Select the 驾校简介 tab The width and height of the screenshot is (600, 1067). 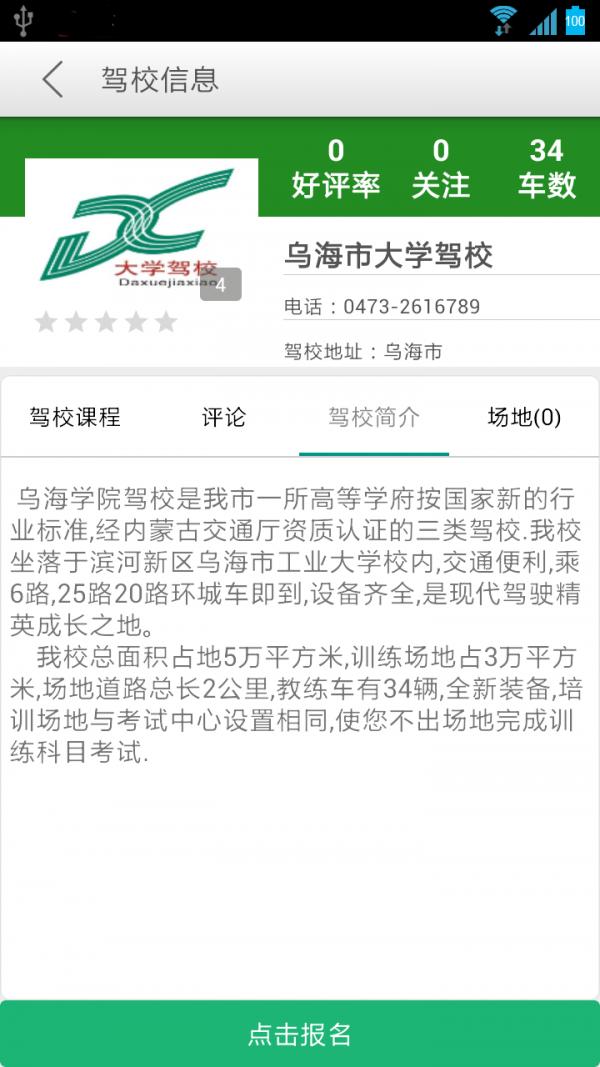click(374, 418)
